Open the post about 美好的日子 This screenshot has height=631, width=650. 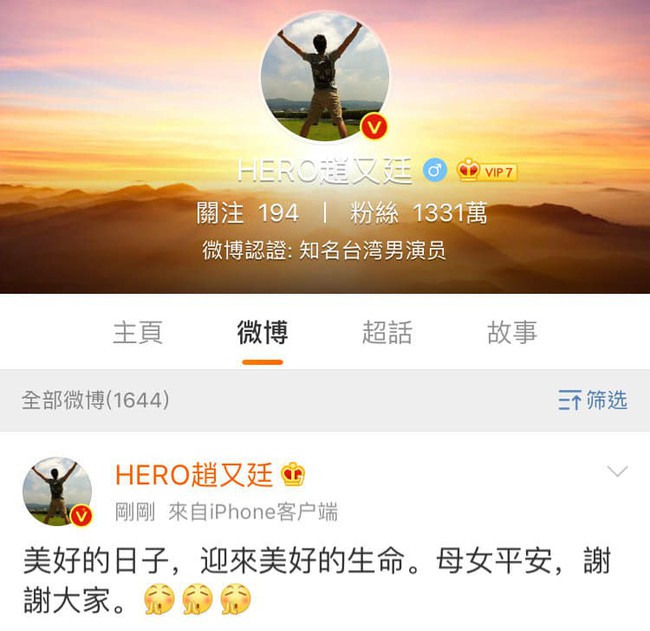point(316,580)
